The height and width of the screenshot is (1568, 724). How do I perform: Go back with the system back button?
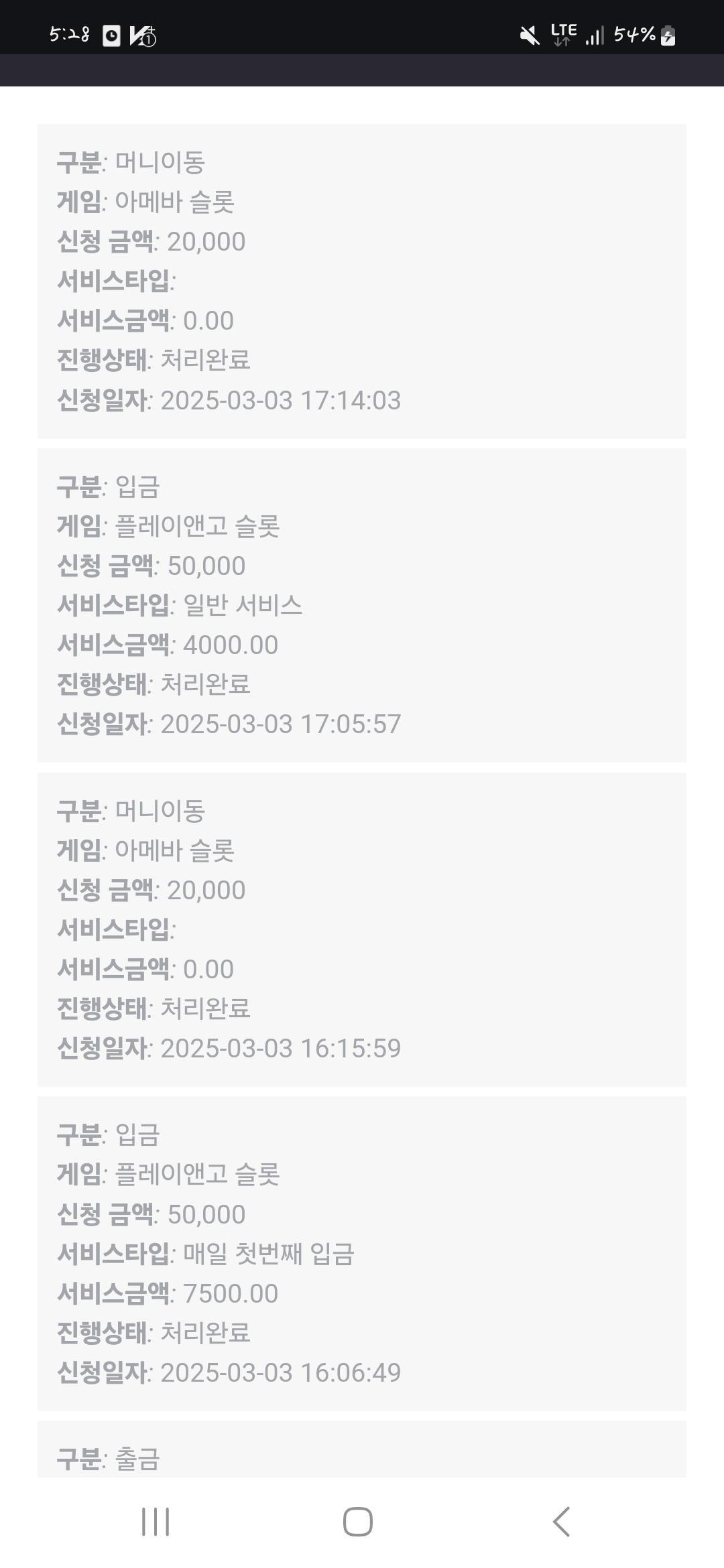(562, 1521)
